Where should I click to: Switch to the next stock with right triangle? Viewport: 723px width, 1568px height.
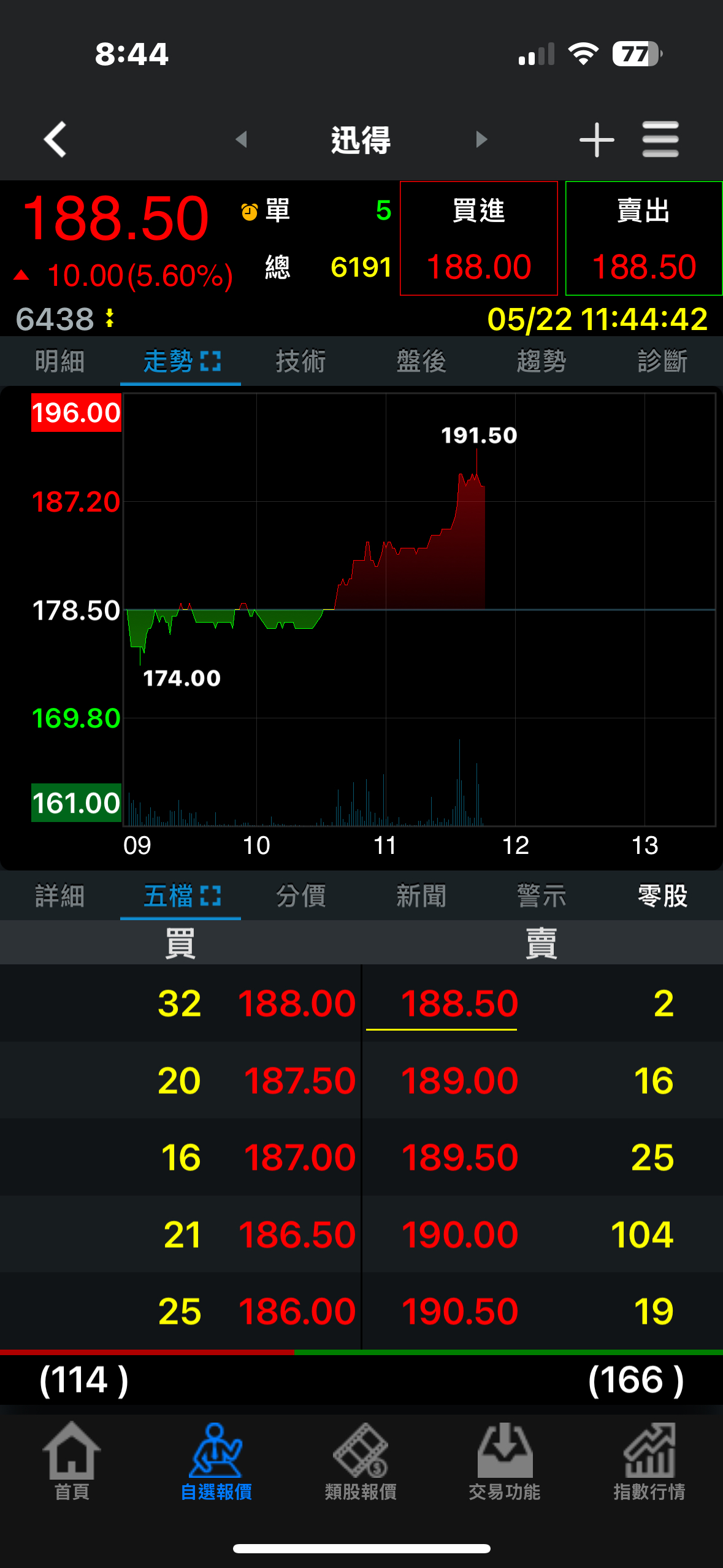pyautogui.click(x=481, y=139)
